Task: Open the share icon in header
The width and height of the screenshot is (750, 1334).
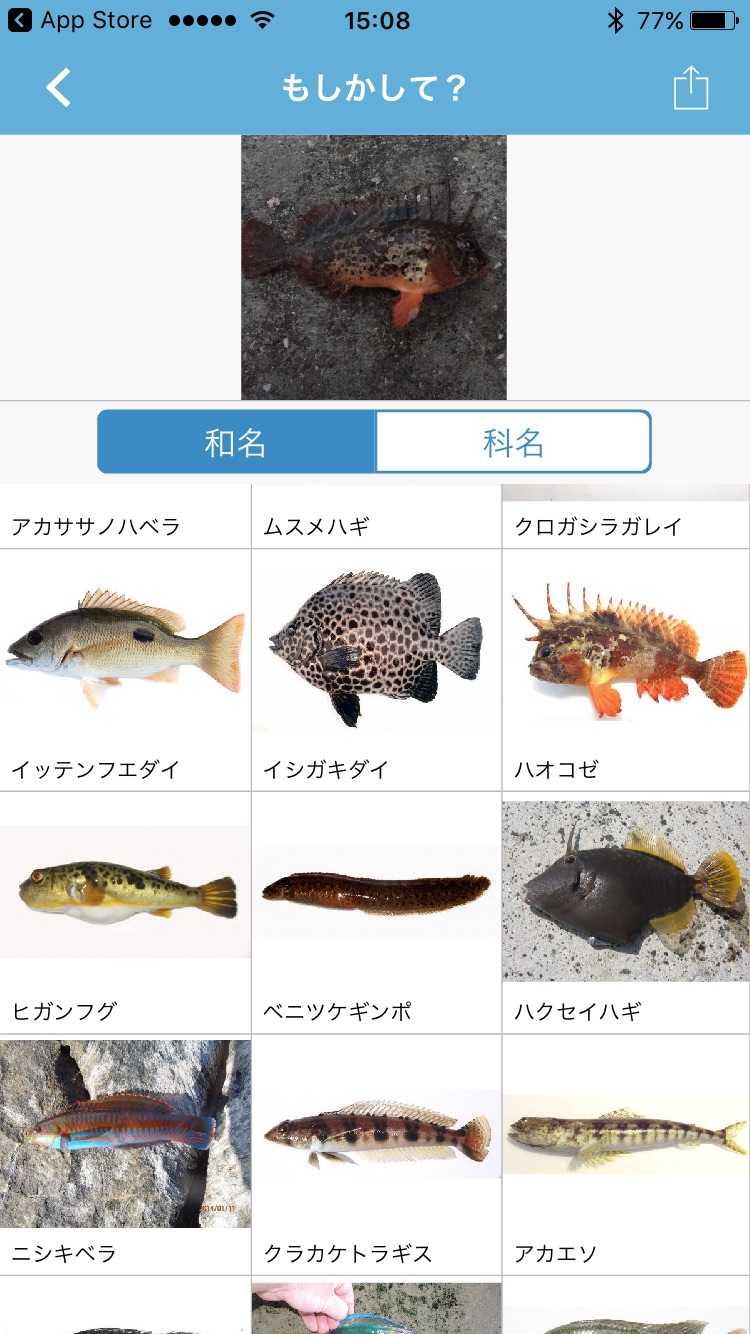Action: pos(690,89)
